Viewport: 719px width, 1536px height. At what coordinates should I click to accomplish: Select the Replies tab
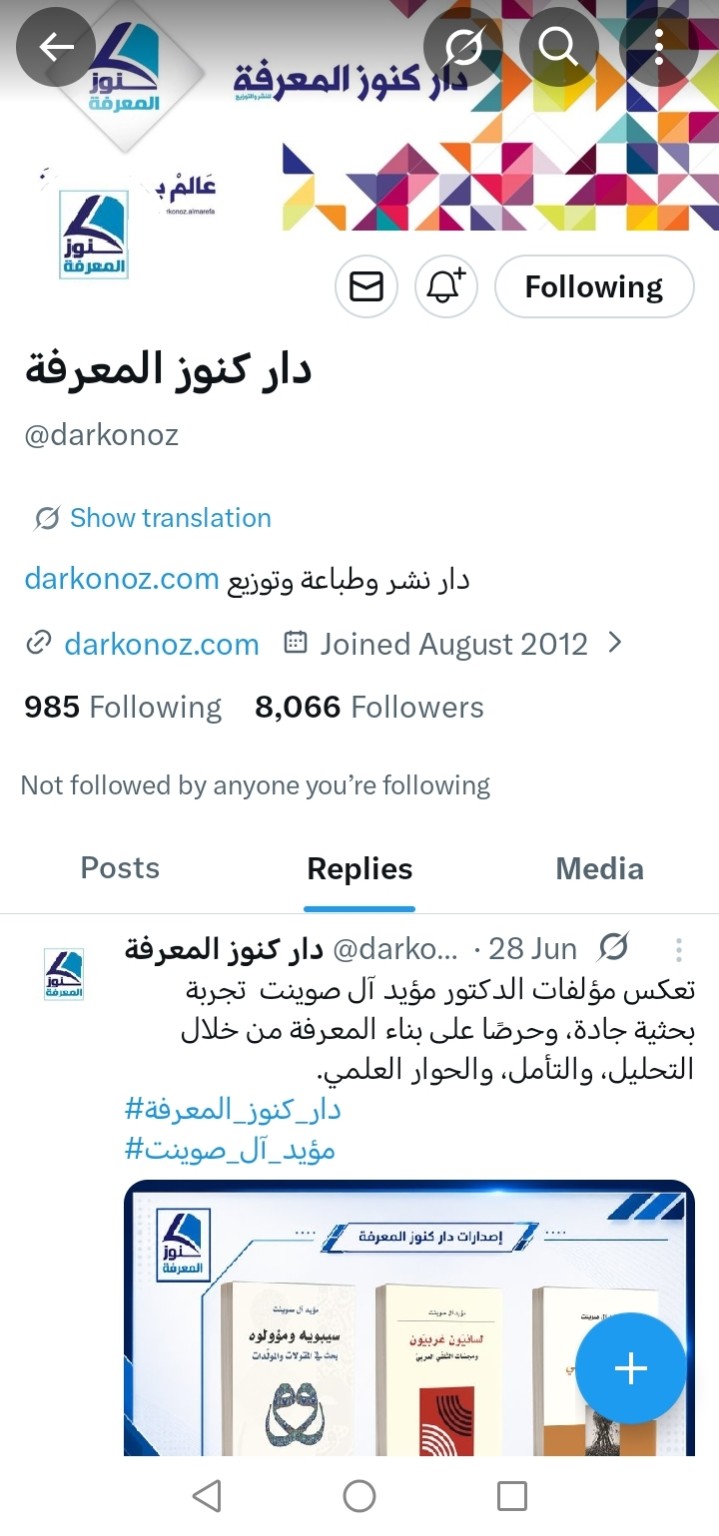click(360, 869)
